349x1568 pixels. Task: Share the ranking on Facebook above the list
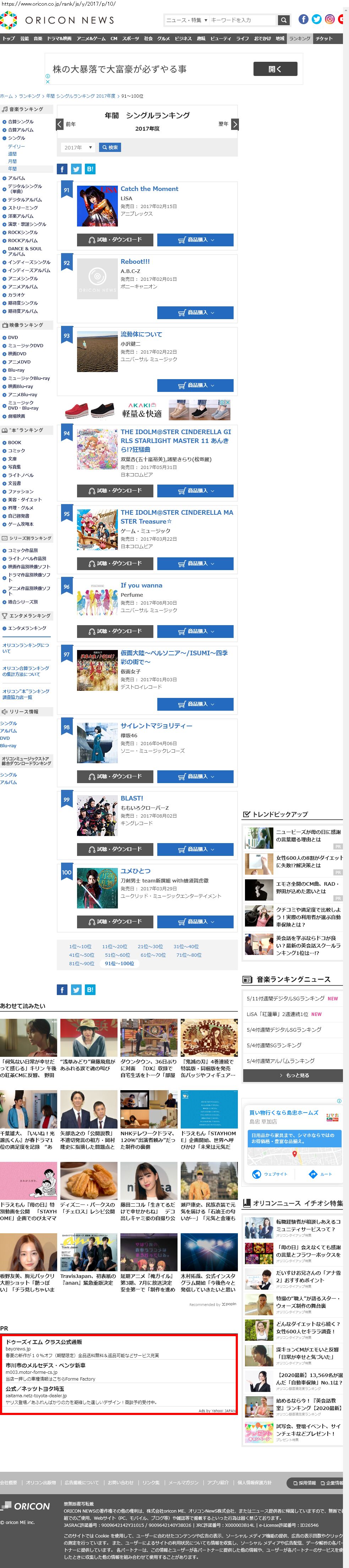(62, 169)
